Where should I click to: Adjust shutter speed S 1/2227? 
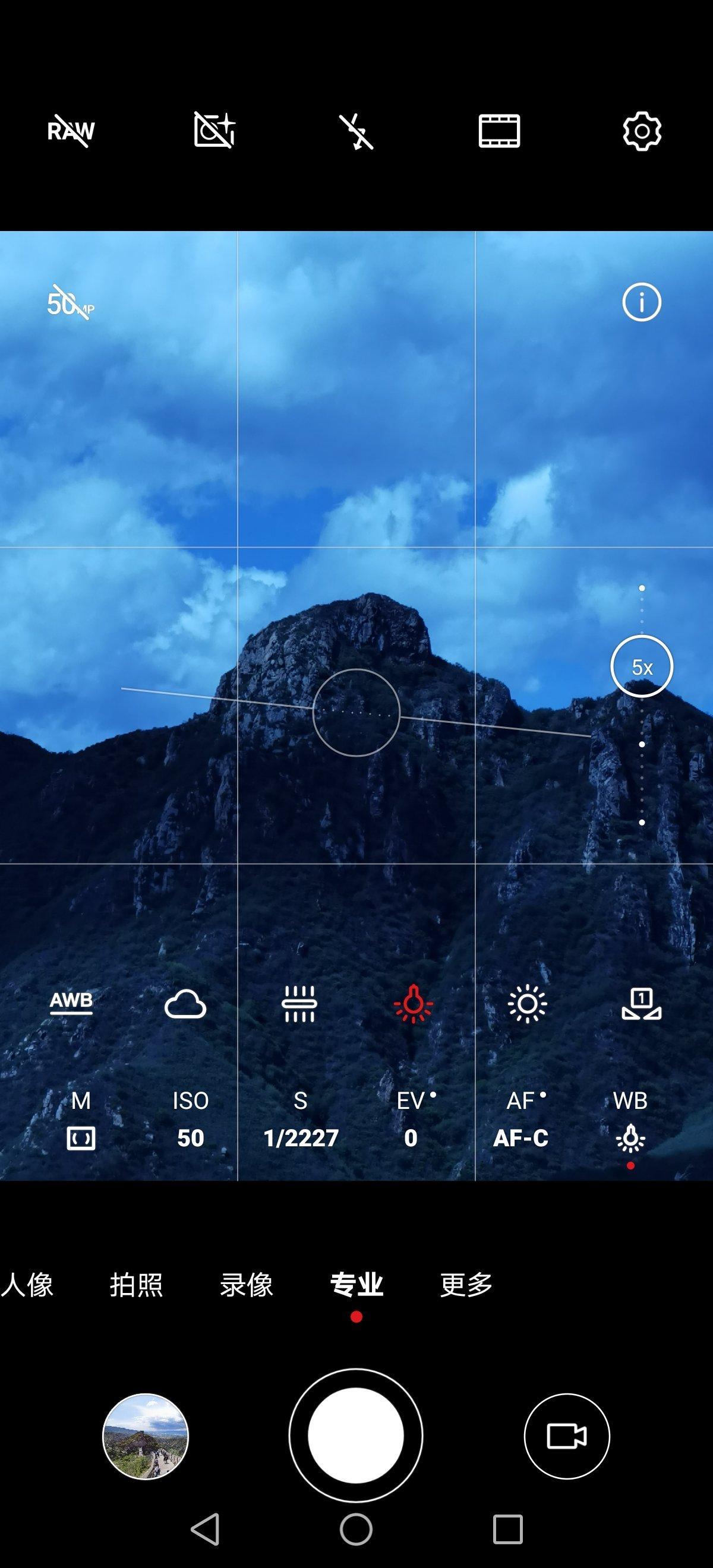300,1121
